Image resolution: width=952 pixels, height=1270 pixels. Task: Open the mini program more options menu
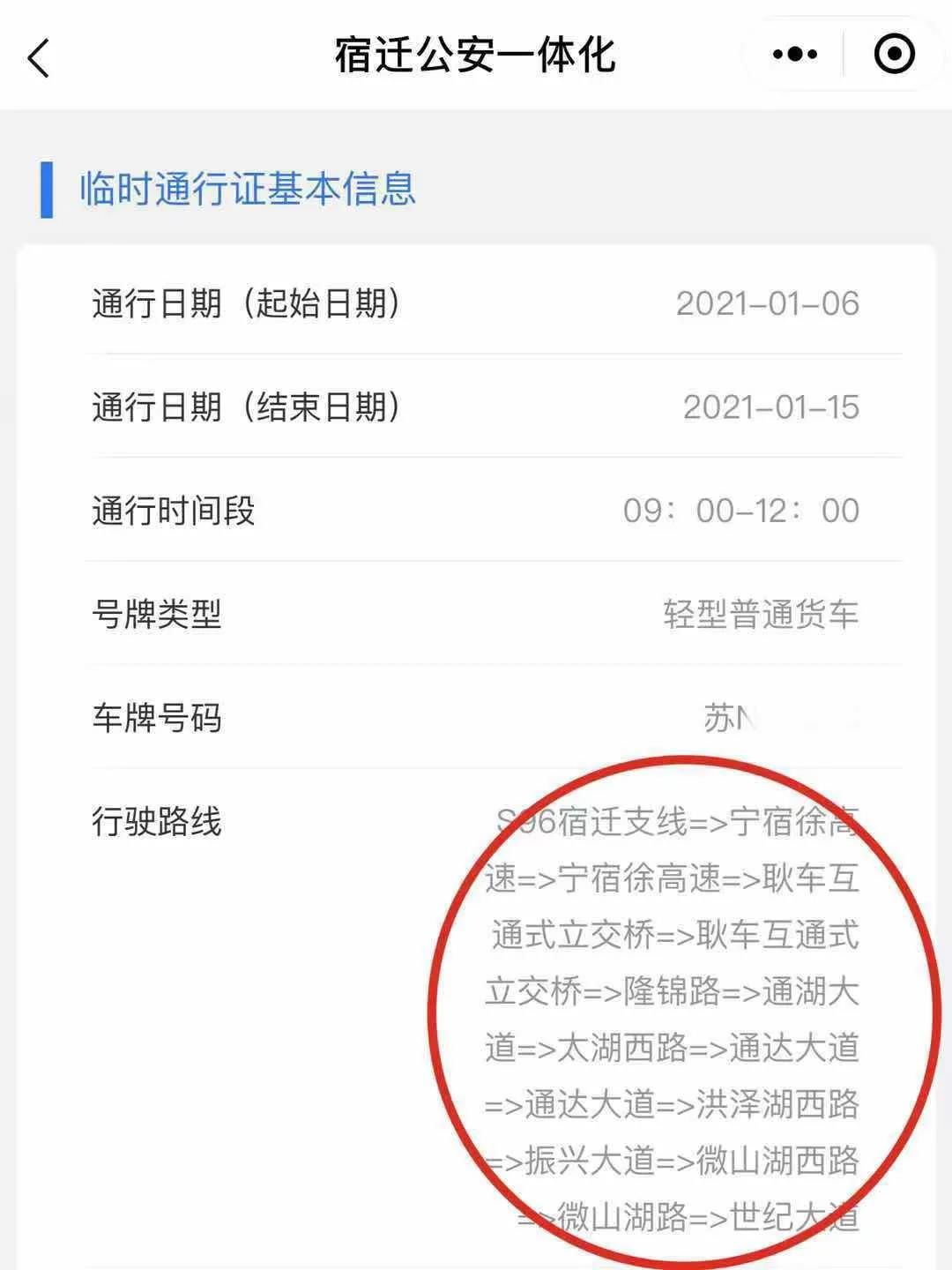click(x=794, y=55)
